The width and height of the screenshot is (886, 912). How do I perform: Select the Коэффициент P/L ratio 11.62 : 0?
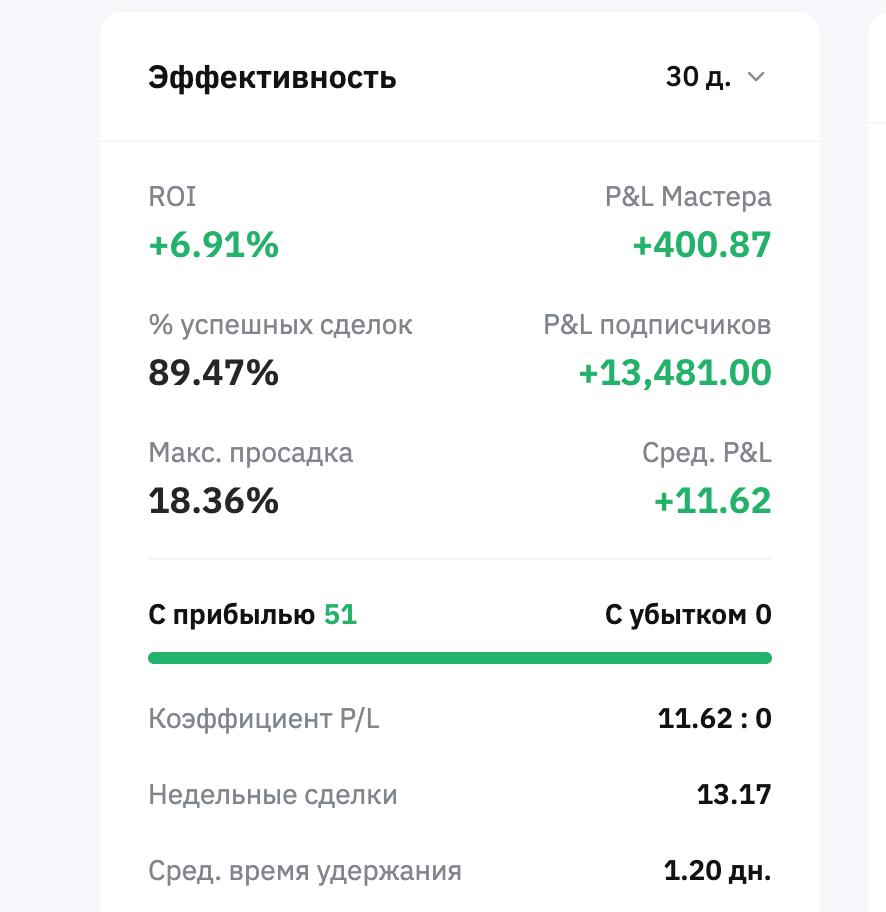coord(714,717)
